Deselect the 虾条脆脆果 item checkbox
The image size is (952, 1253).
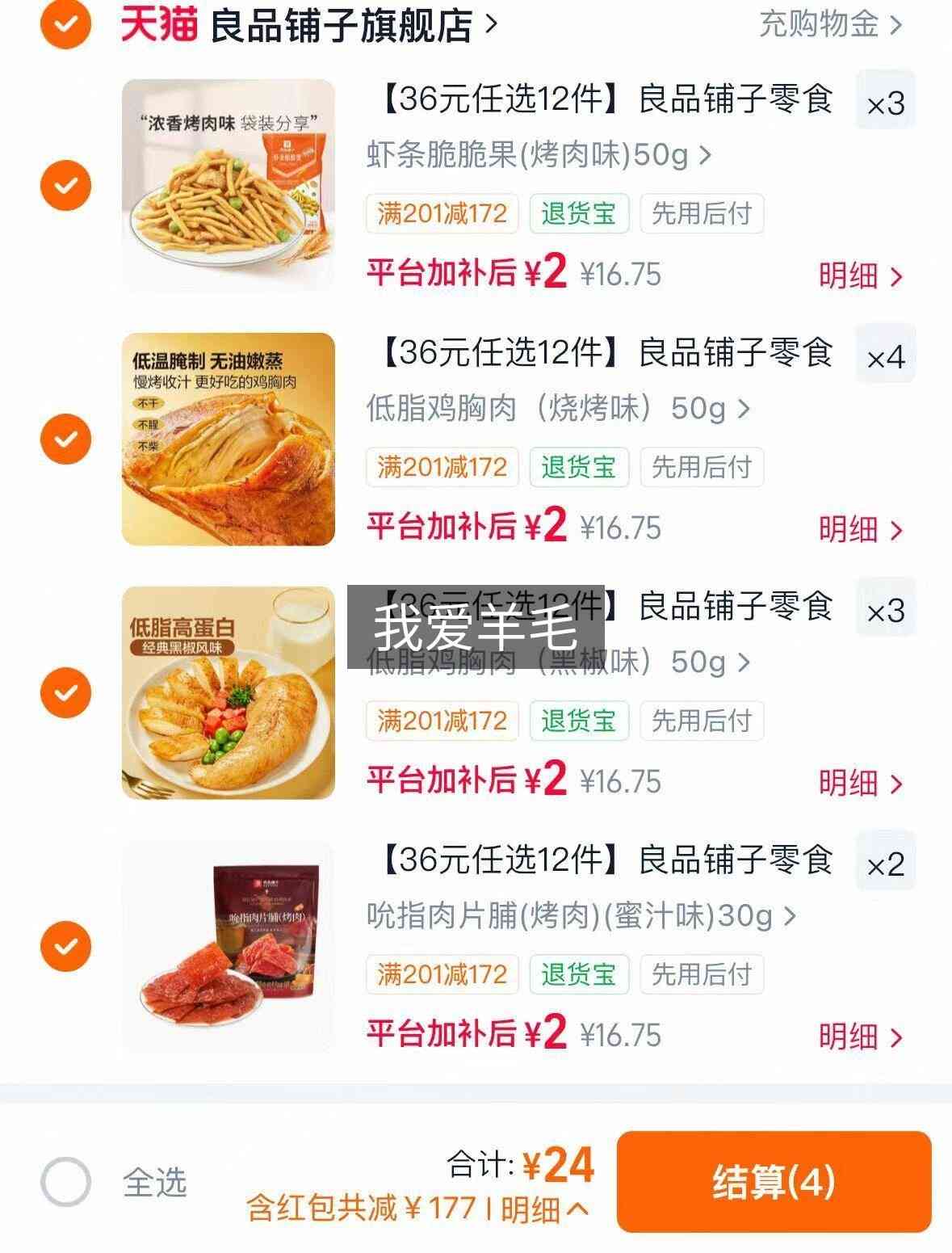tap(65, 186)
